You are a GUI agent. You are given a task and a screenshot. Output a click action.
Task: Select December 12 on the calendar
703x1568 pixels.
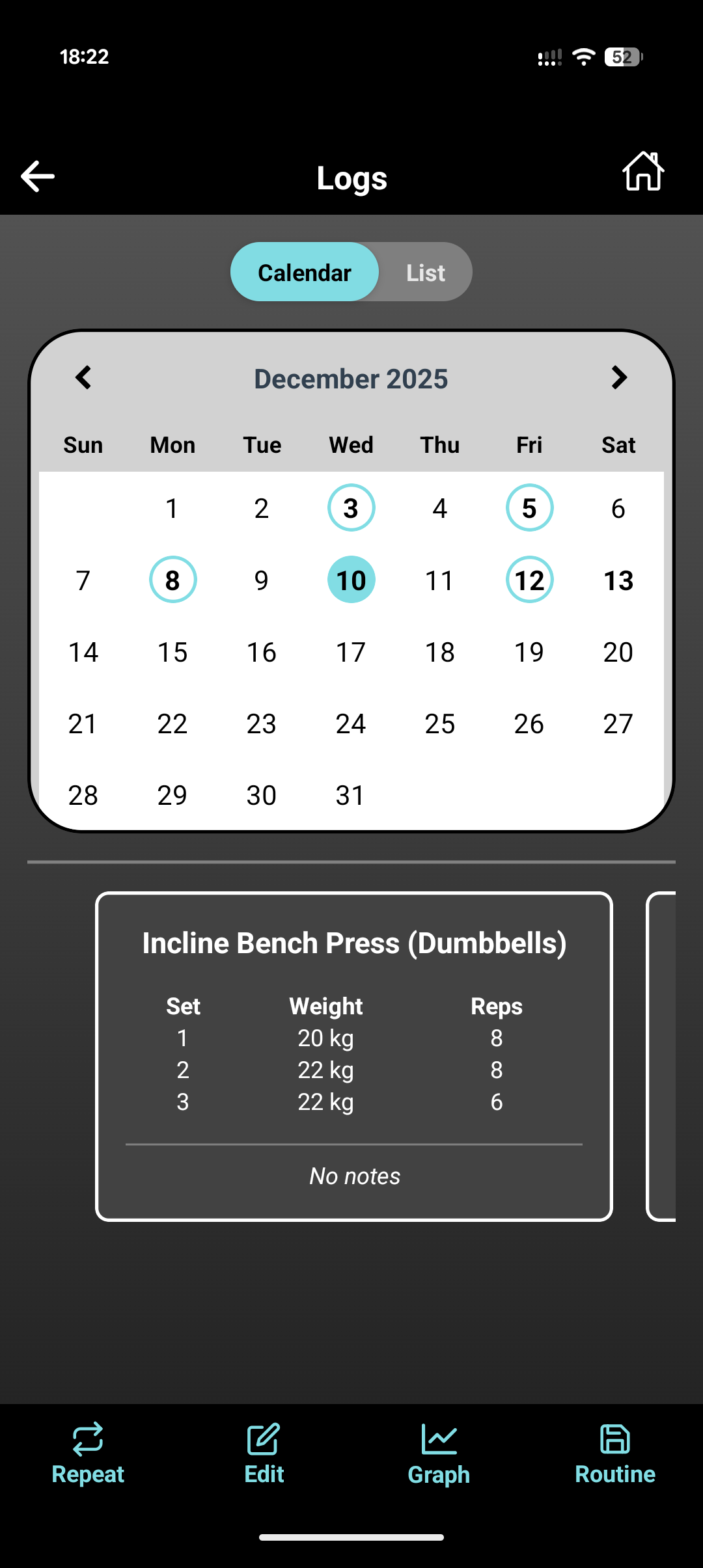tap(529, 580)
